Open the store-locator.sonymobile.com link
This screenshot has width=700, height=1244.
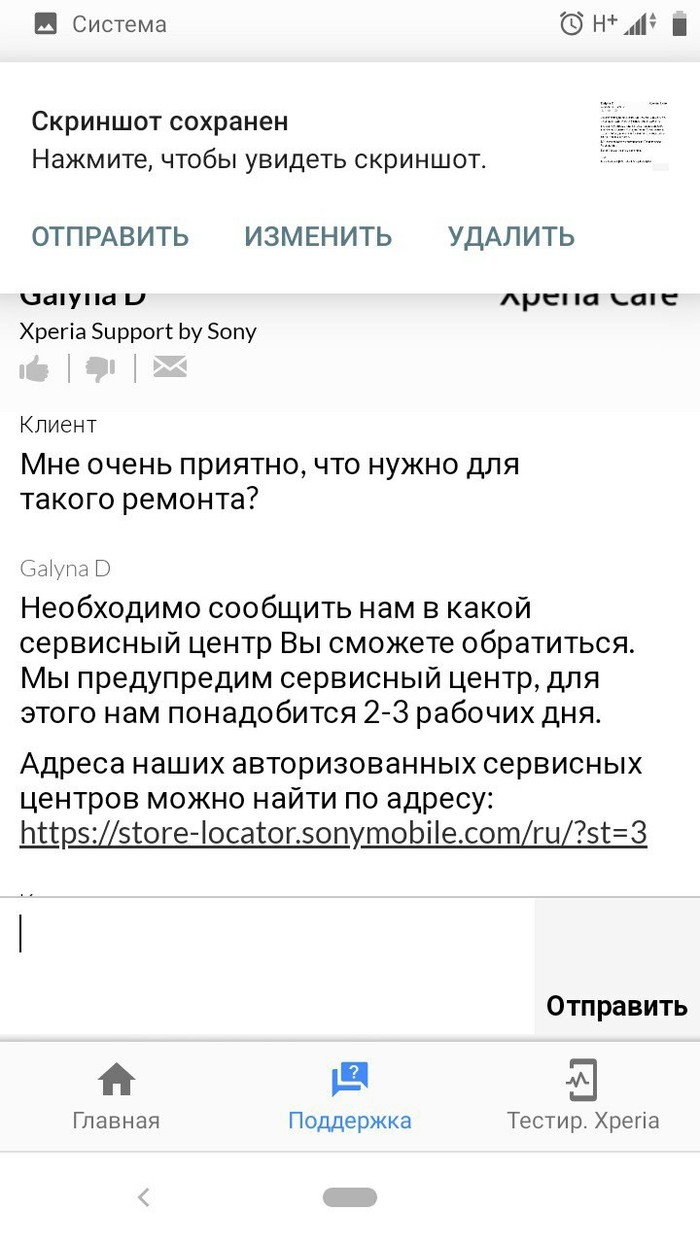click(334, 833)
